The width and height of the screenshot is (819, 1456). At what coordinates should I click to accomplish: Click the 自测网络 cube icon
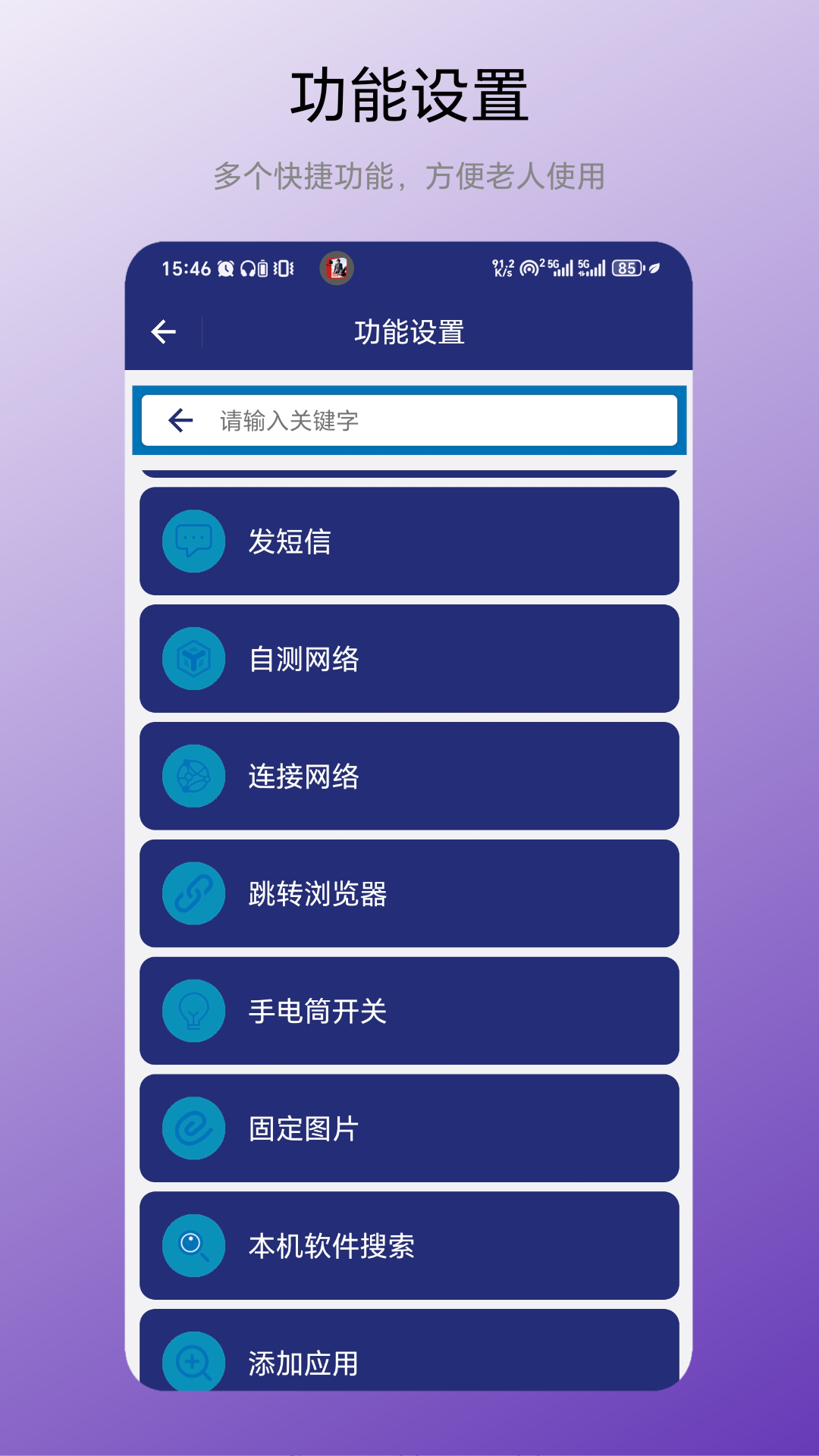pyautogui.click(x=193, y=659)
